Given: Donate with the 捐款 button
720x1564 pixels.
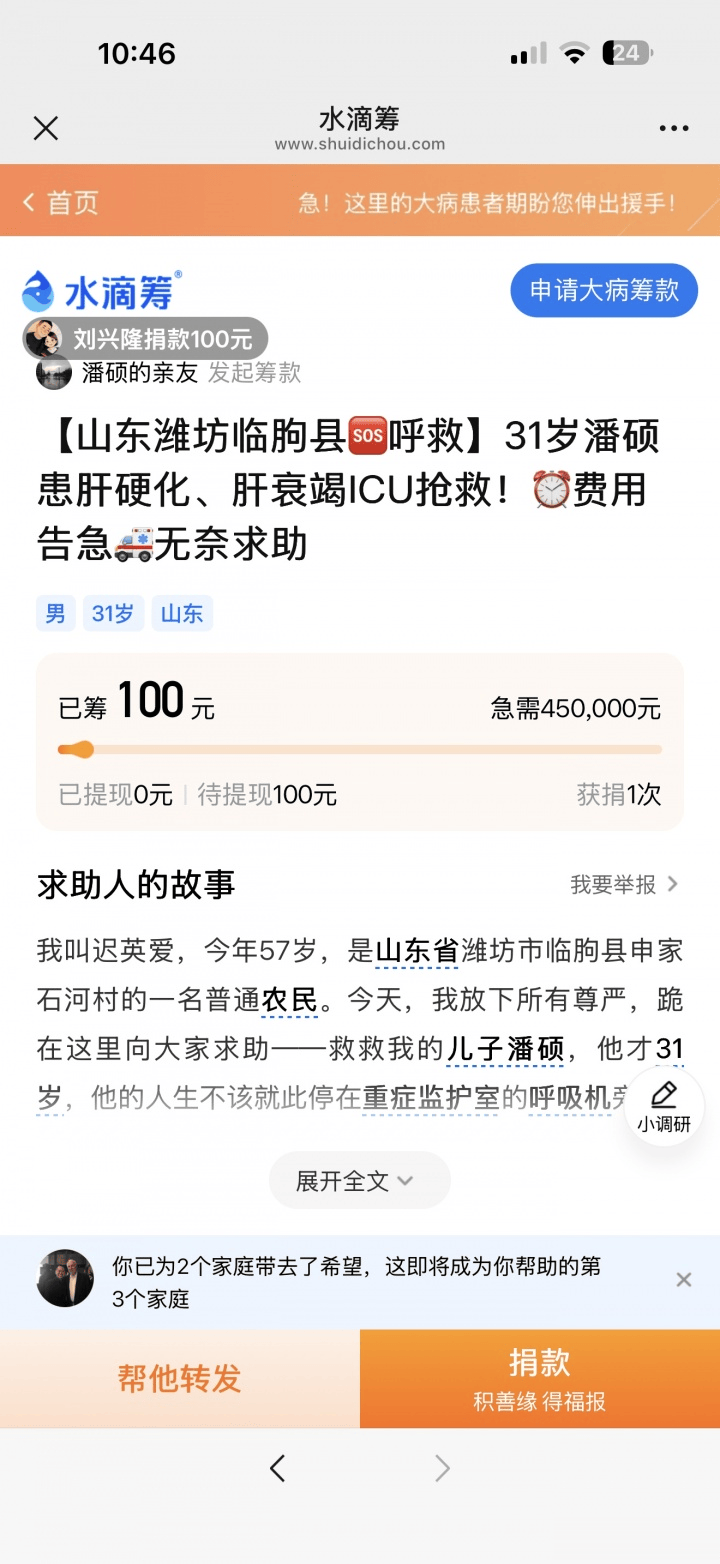Looking at the screenshot, I should [540, 1378].
